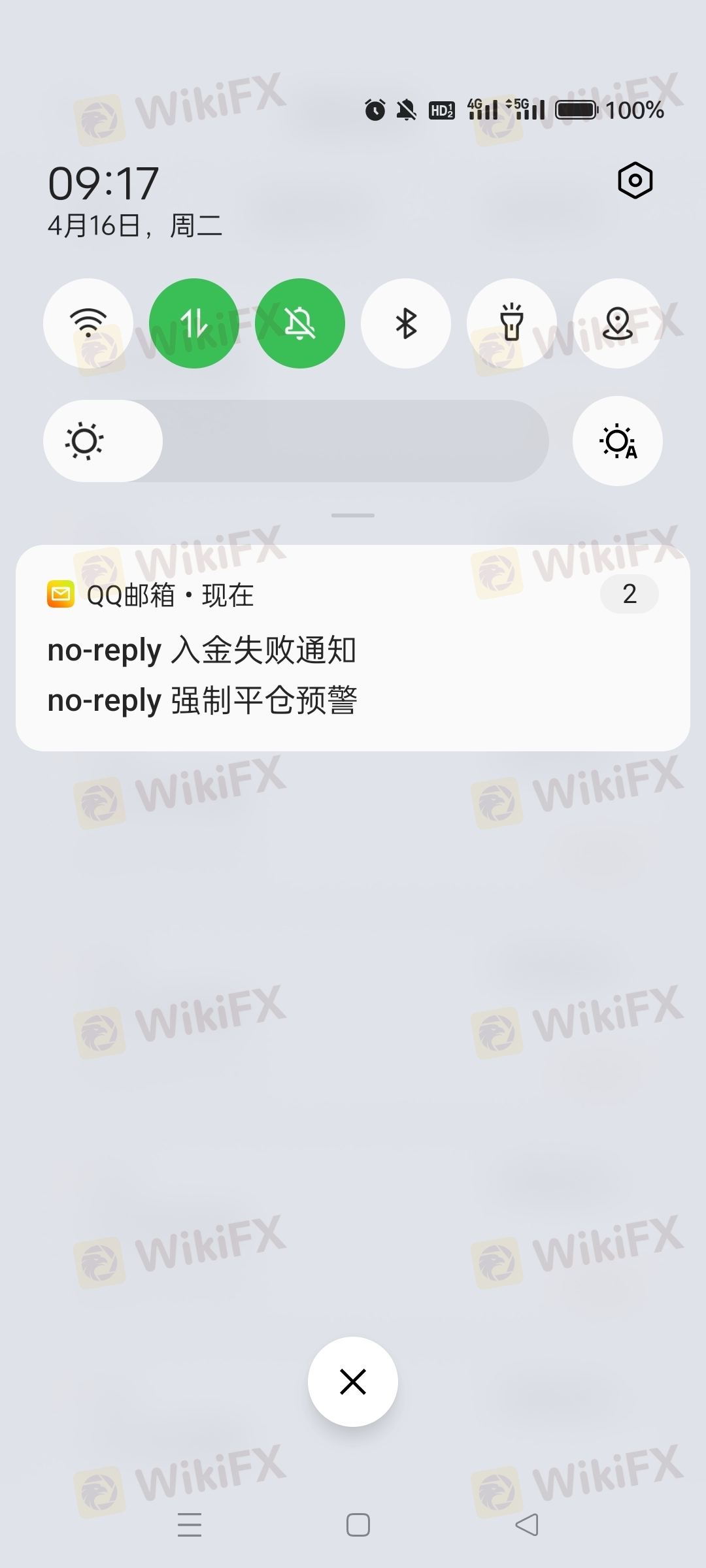Go to the home screen
Viewport: 706px width, 1568px height.
pos(358,1525)
